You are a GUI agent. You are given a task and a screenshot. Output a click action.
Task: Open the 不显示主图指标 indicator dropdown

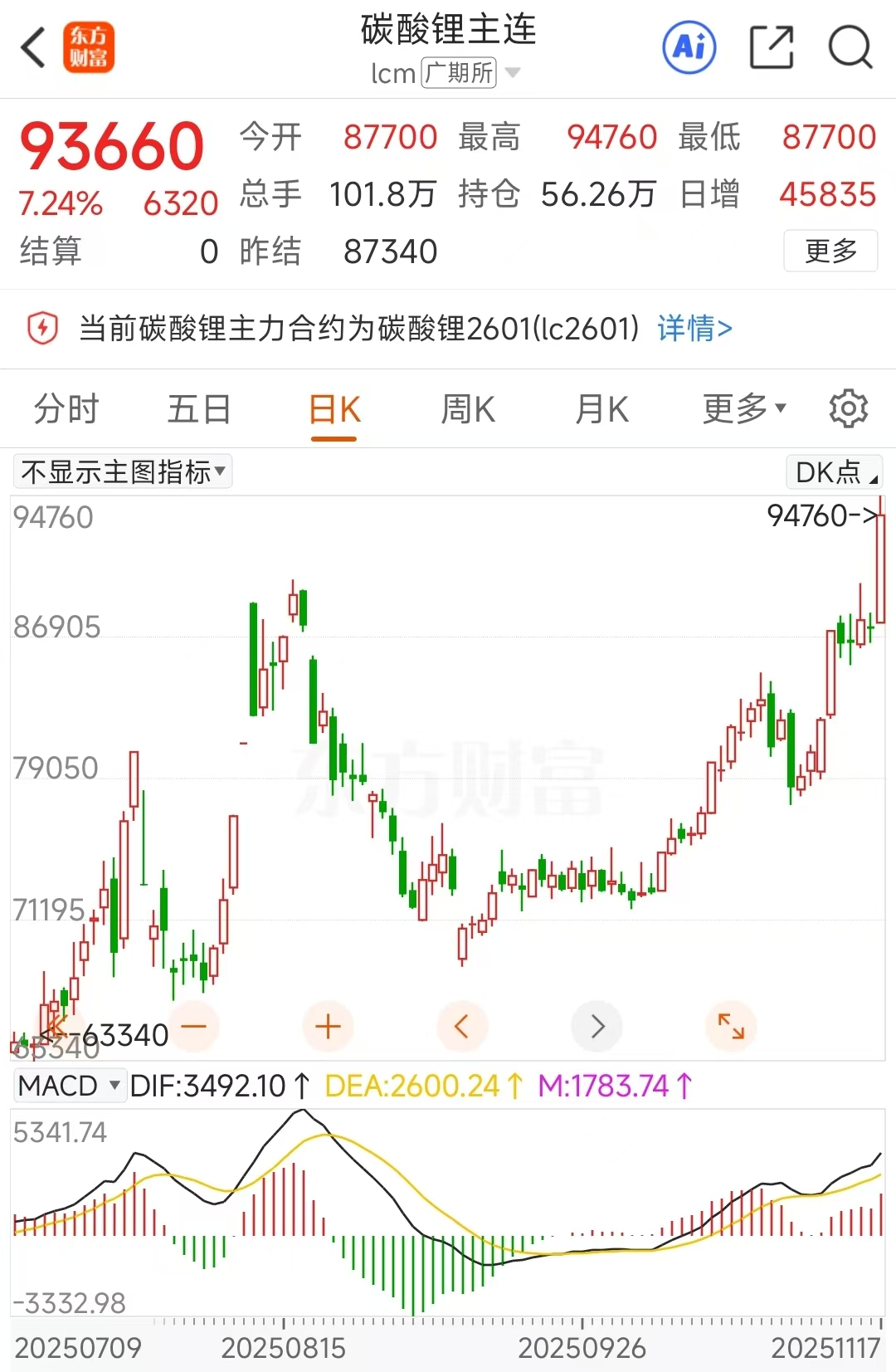click(123, 472)
